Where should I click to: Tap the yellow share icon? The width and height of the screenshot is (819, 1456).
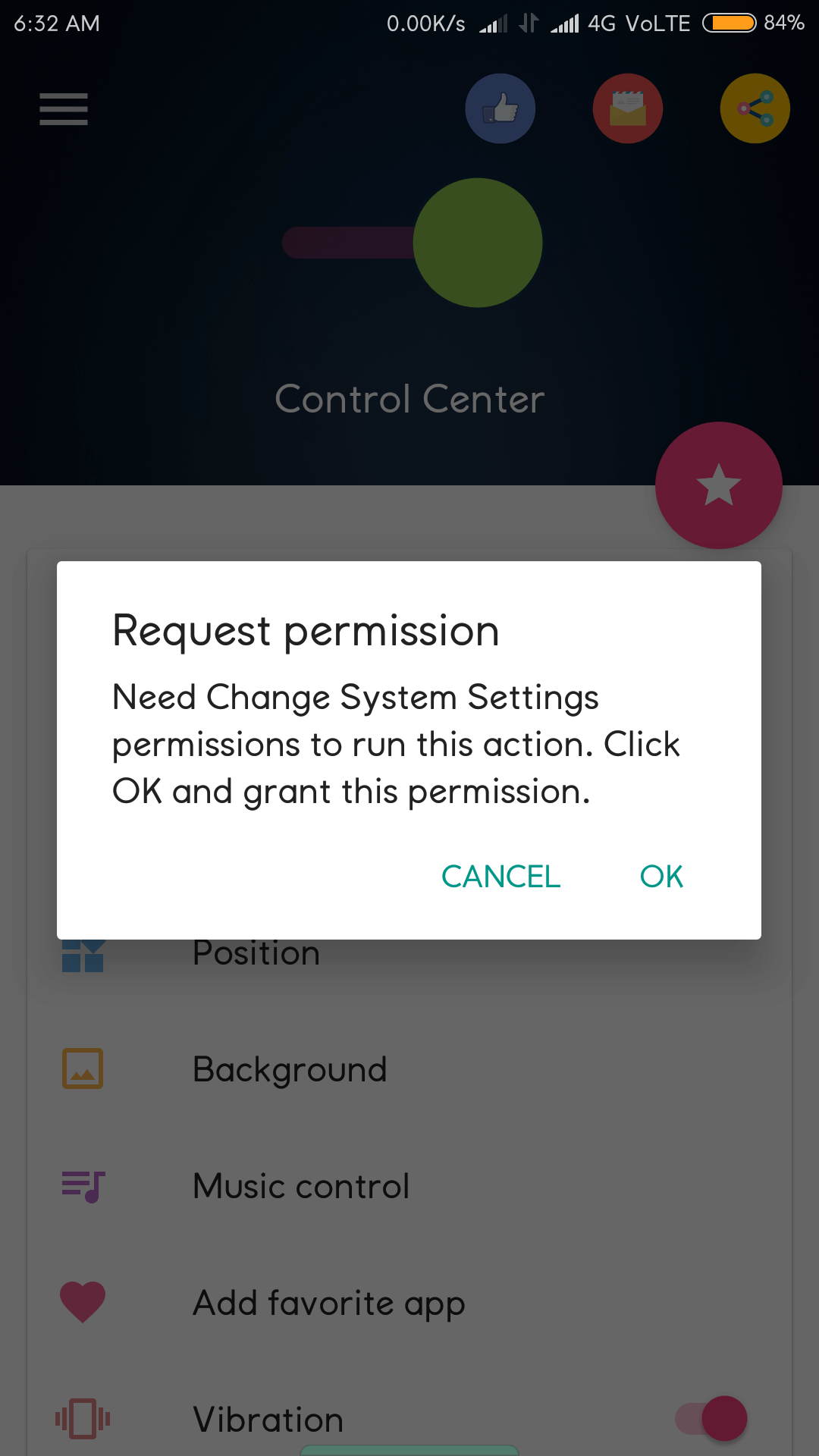(755, 108)
